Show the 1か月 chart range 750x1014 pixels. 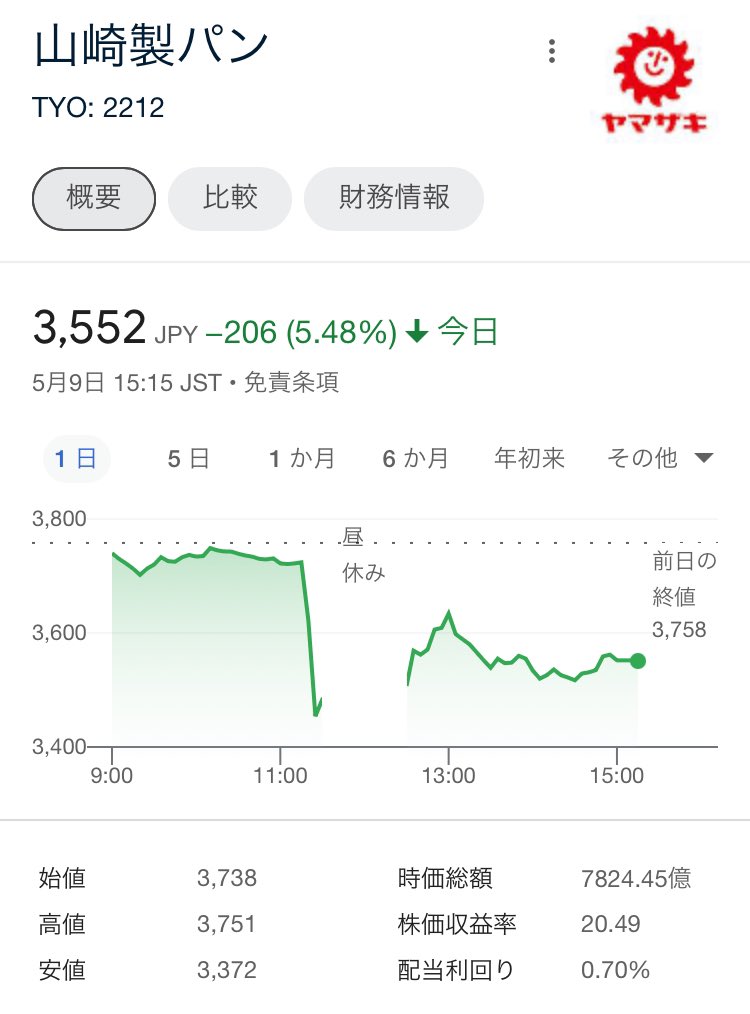tap(301, 459)
